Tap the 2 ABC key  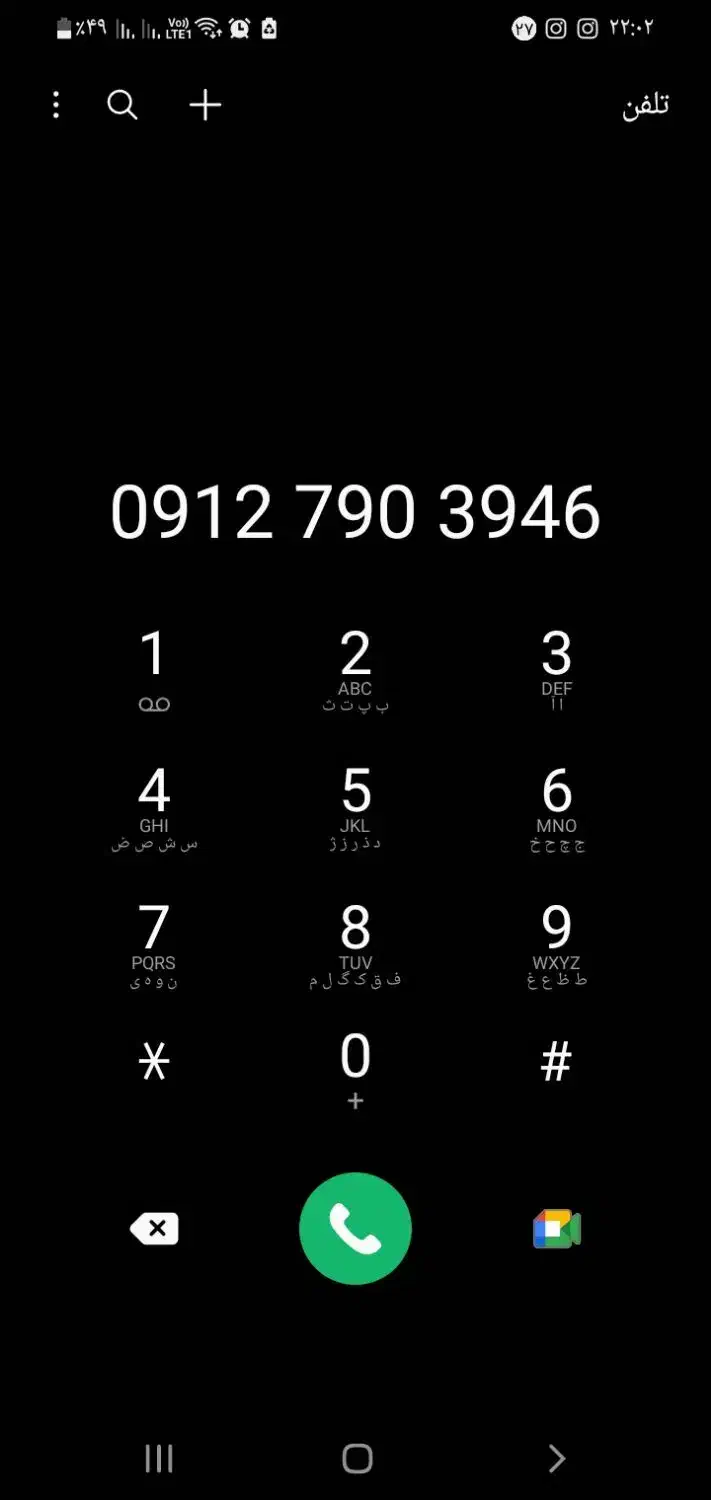(x=355, y=670)
